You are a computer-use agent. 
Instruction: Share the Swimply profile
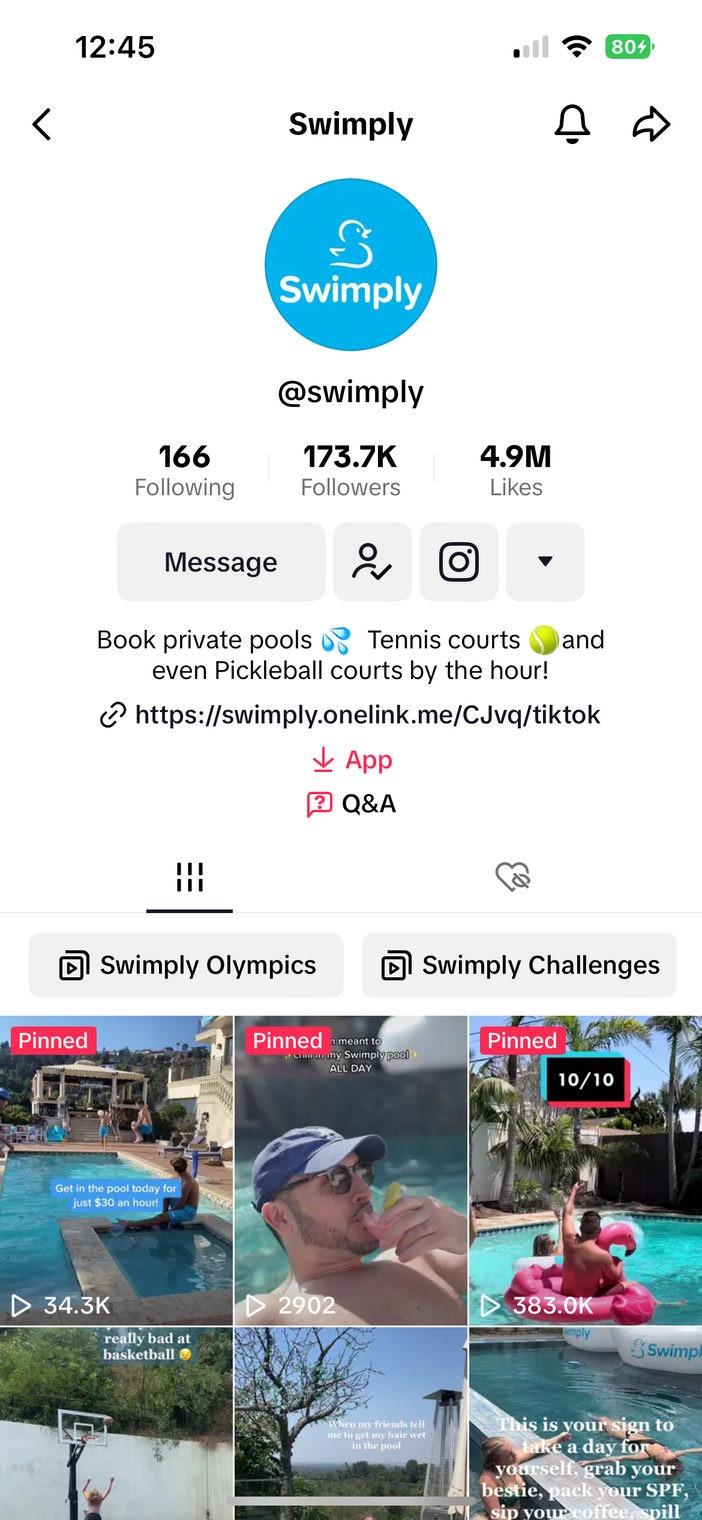point(651,125)
